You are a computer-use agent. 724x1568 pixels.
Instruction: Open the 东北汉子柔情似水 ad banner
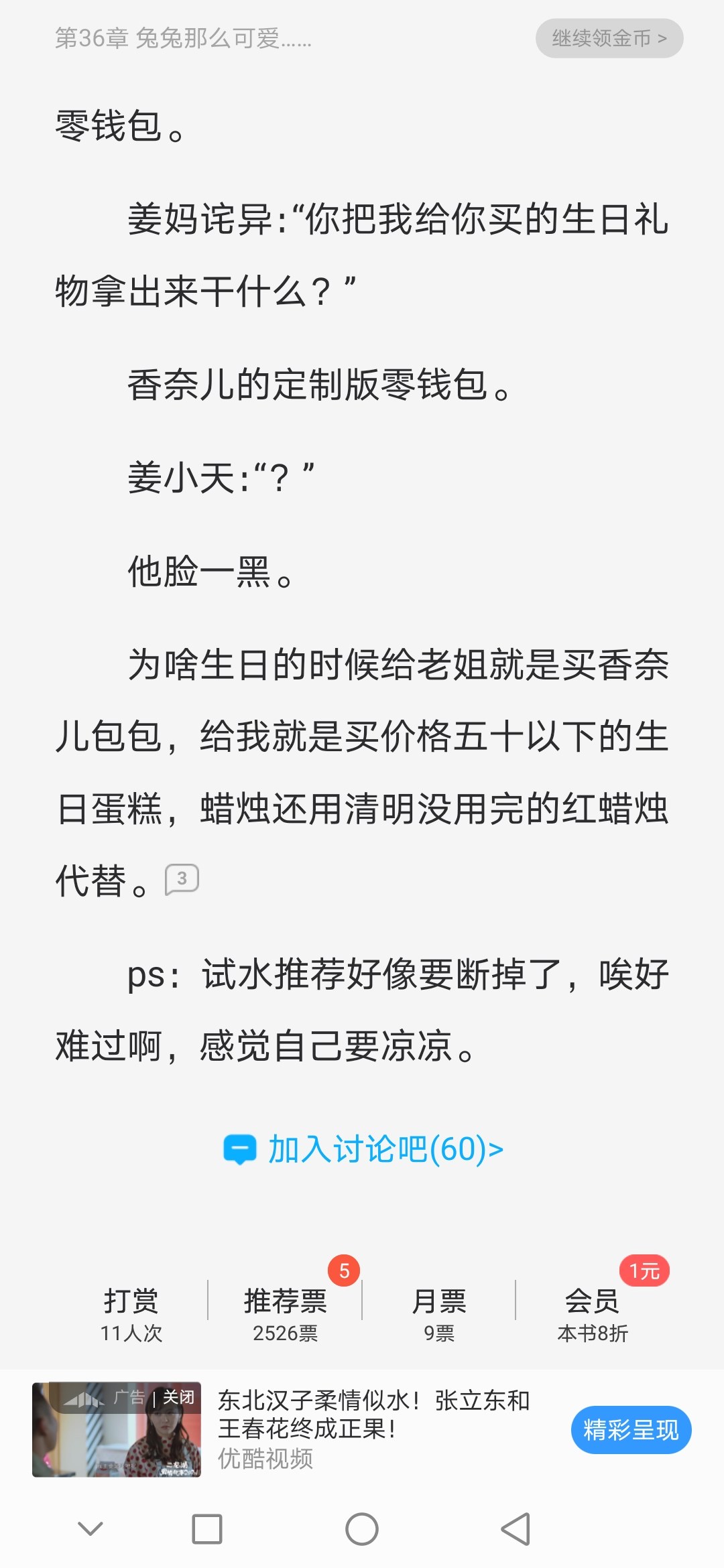(x=373, y=1415)
